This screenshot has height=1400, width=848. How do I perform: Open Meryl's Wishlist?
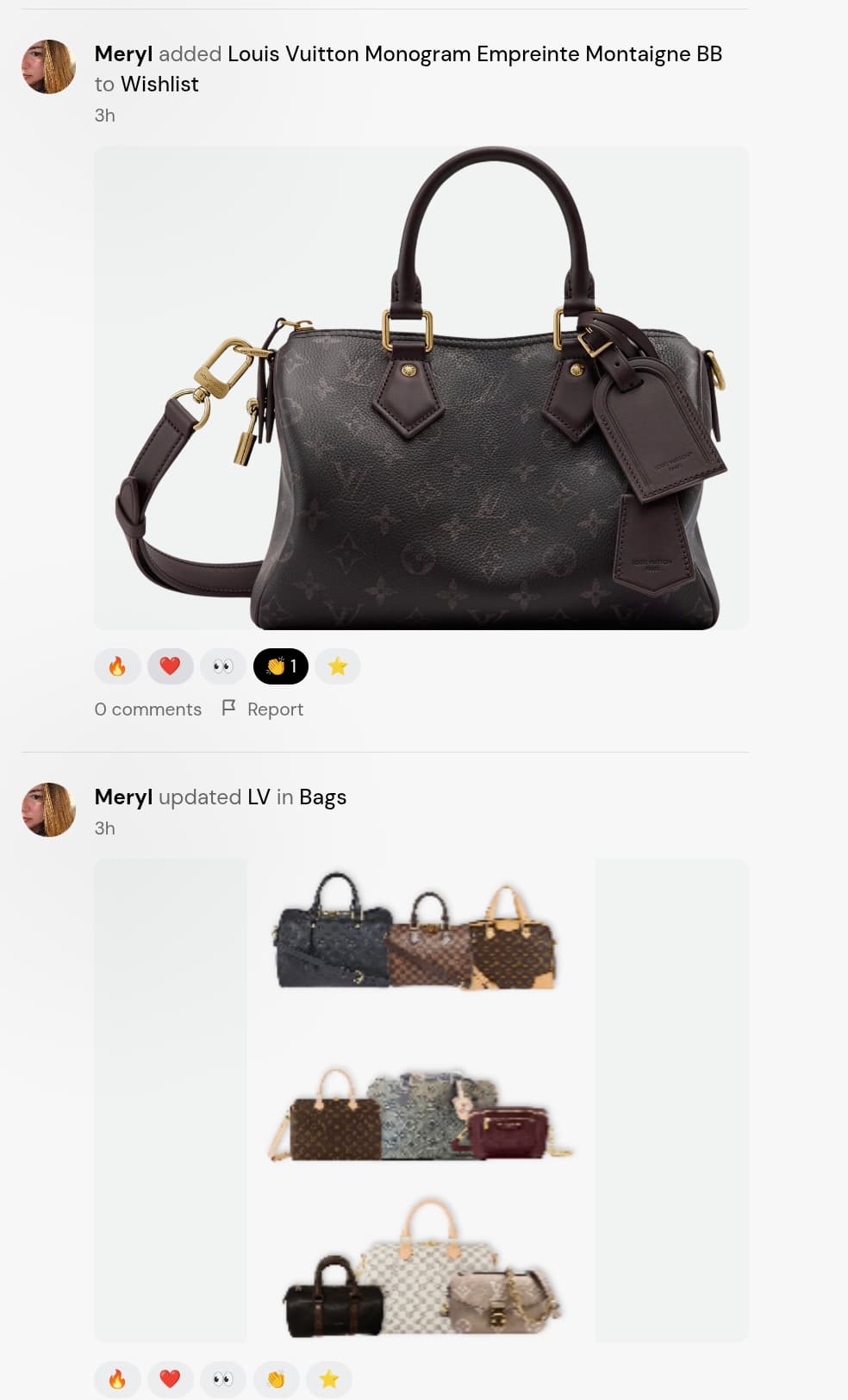(x=160, y=84)
